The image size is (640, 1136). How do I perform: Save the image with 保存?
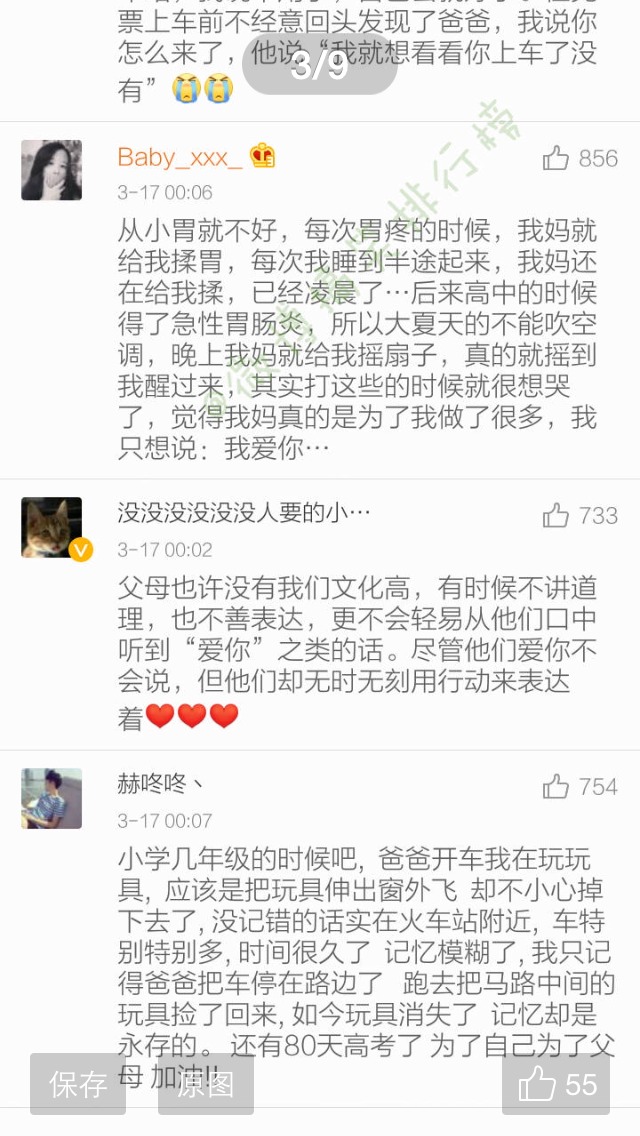click(78, 1084)
